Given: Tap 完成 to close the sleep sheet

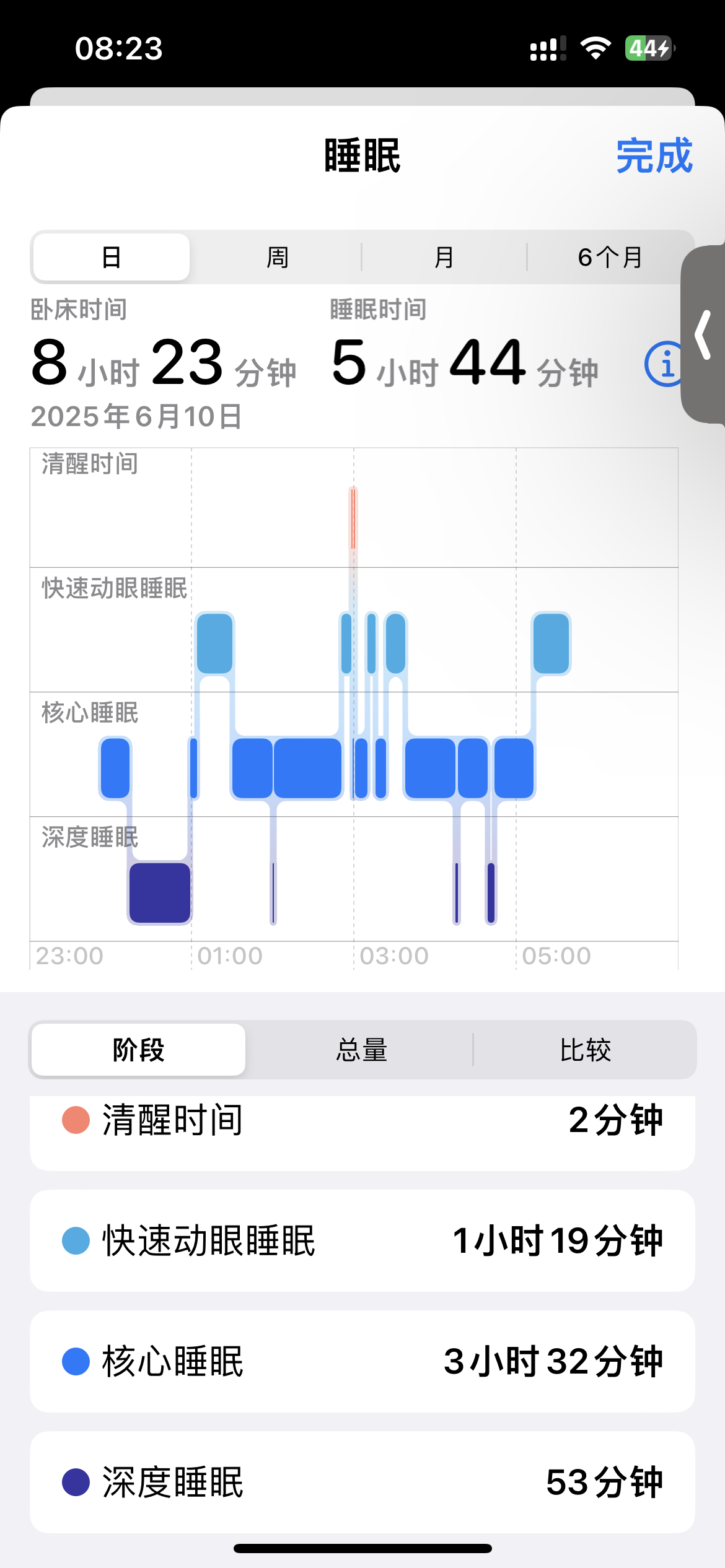Looking at the screenshot, I should tap(654, 155).
